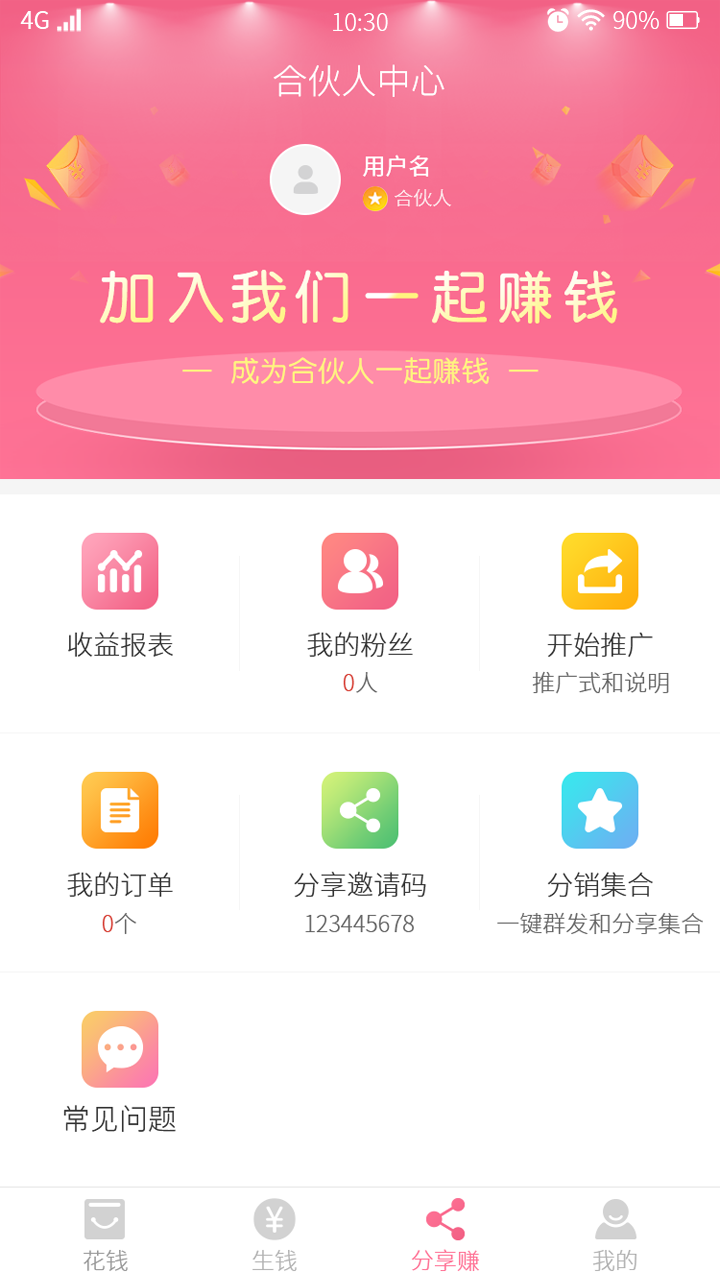Go to the 我的 tab

click(x=615, y=1234)
